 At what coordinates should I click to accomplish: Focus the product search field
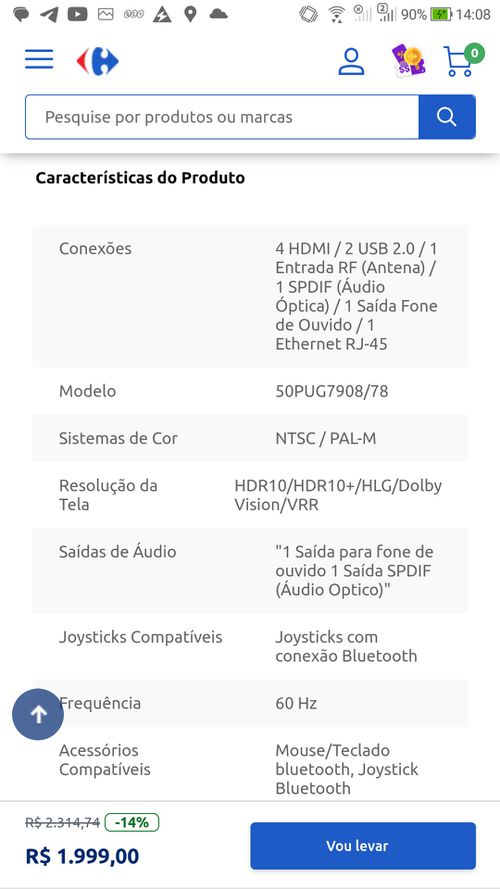(222, 117)
